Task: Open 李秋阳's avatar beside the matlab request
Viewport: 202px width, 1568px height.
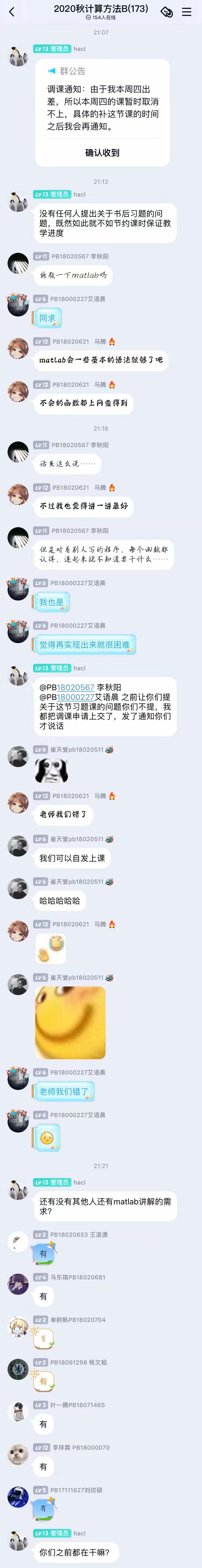Action: click(18, 263)
